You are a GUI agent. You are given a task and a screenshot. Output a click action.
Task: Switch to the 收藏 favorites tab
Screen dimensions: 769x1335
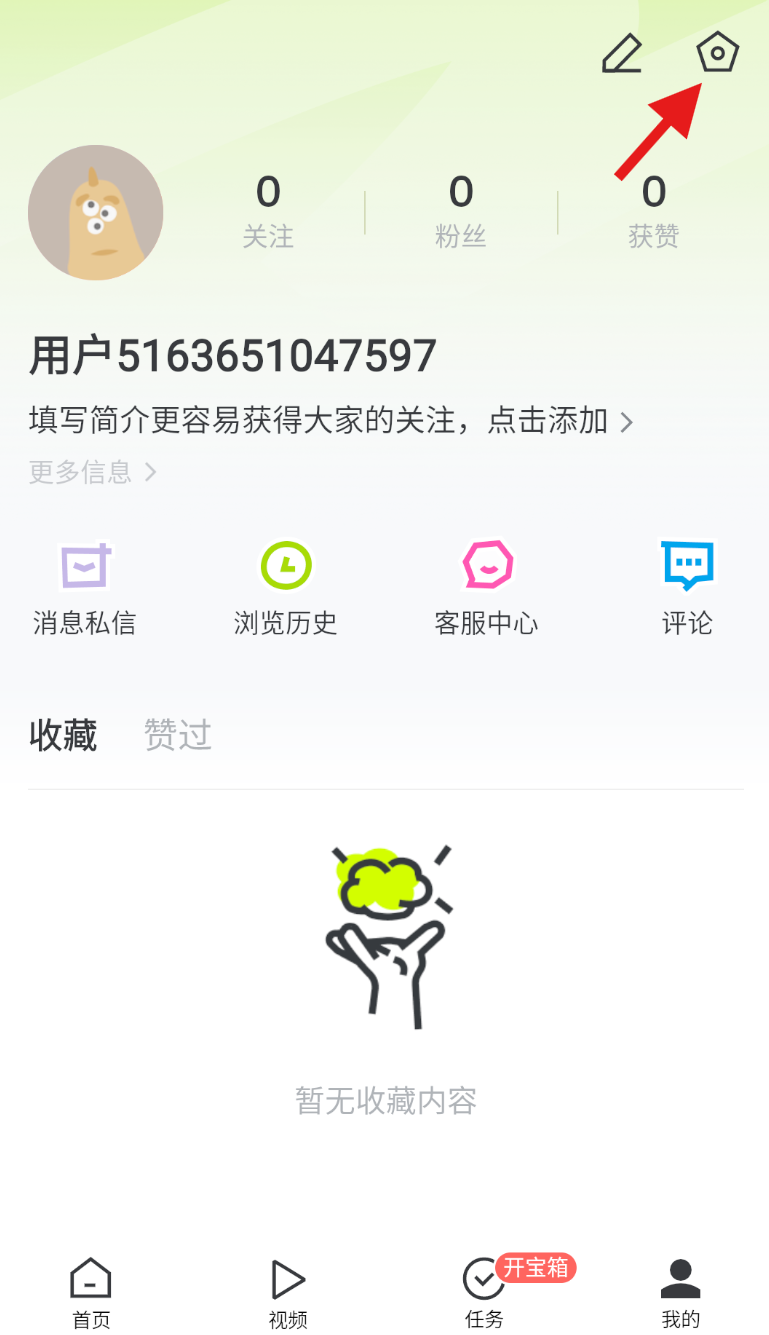(63, 735)
